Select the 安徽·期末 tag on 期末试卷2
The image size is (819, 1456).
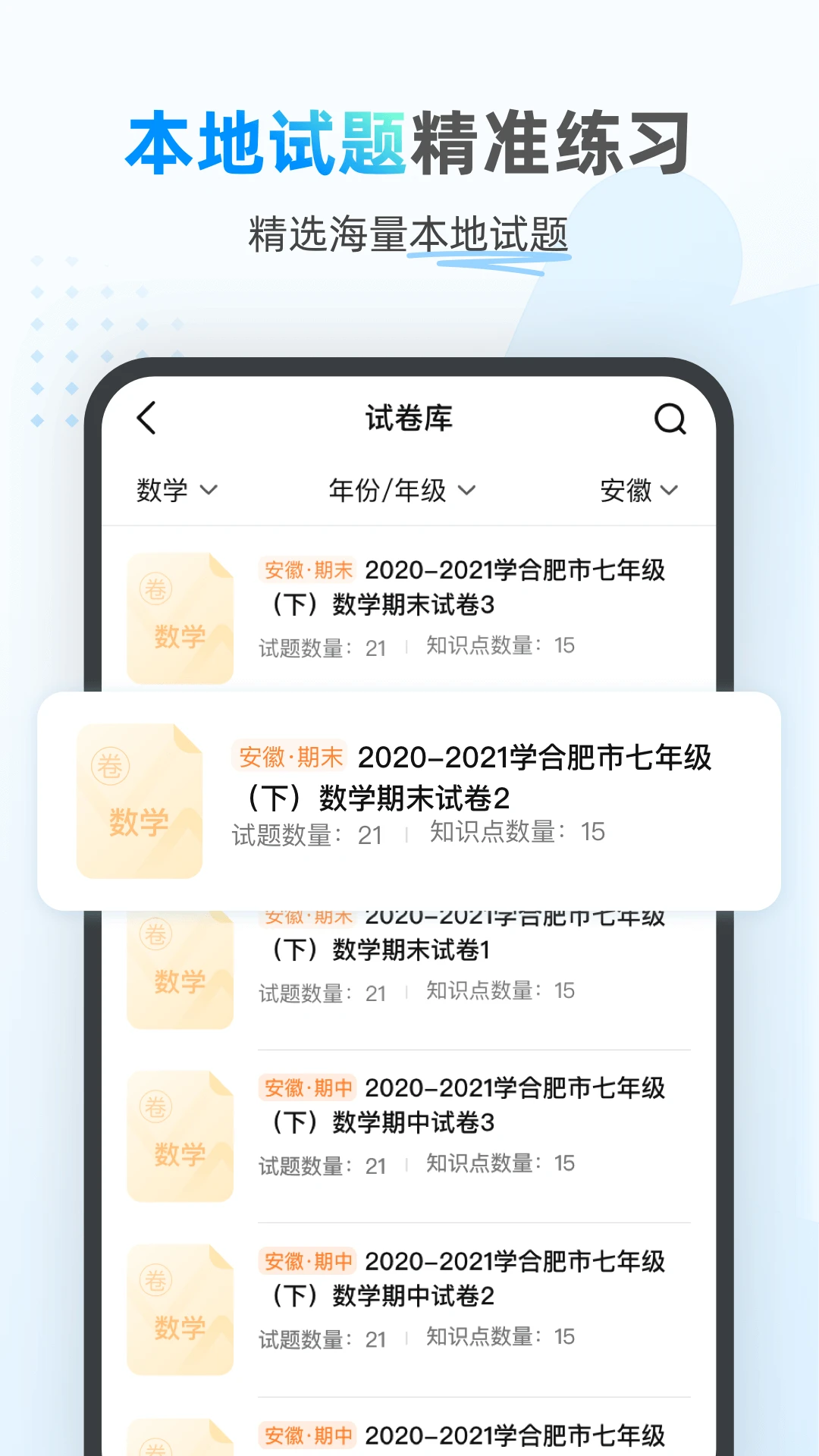coord(290,757)
